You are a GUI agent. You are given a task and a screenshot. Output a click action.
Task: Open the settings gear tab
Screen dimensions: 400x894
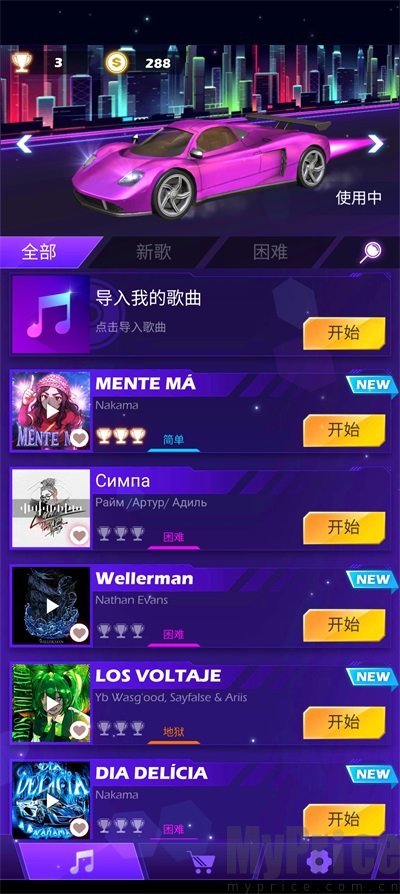tap(319, 862)
